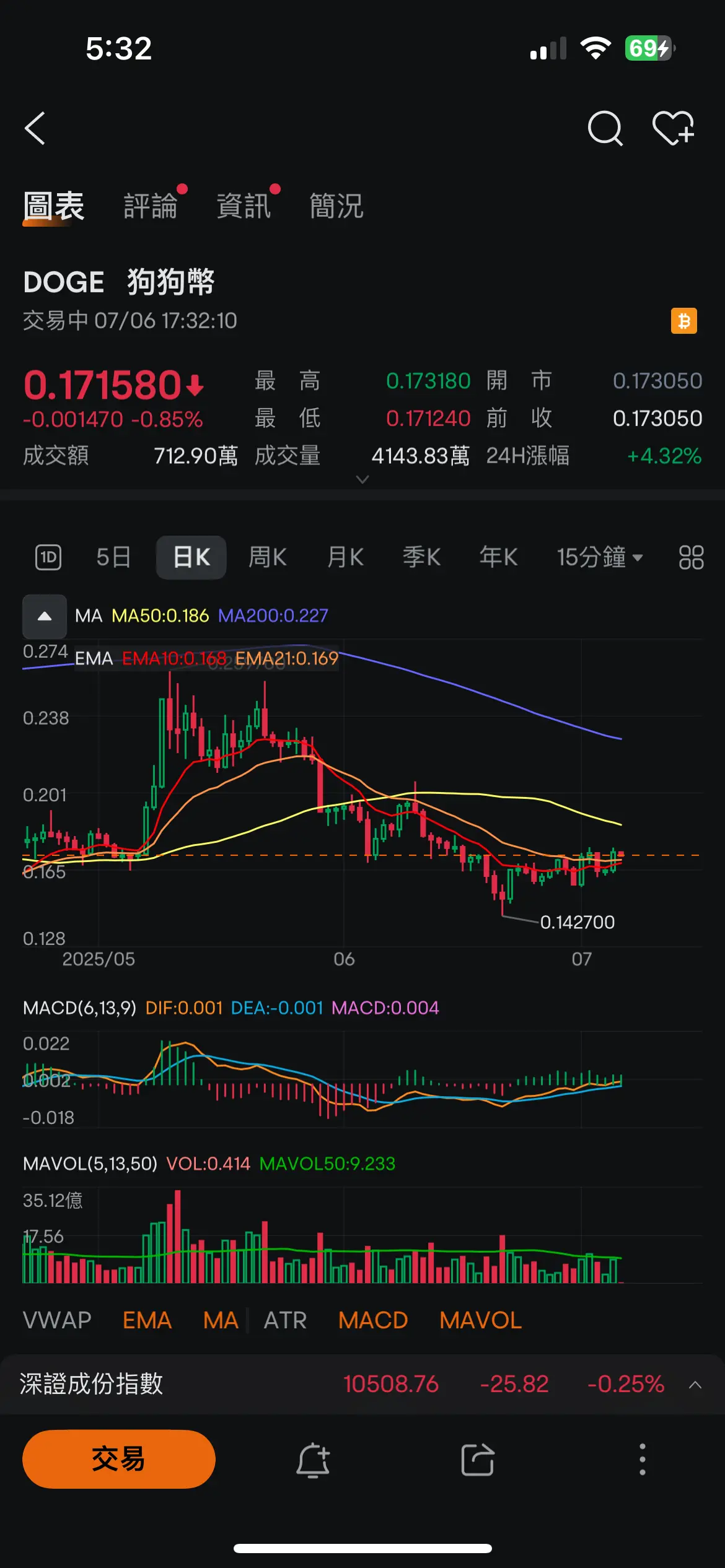The width and height of the screenshot is (725, 1568).
Task: Expand more quote details with the chevron
Action: pos(362,479)
